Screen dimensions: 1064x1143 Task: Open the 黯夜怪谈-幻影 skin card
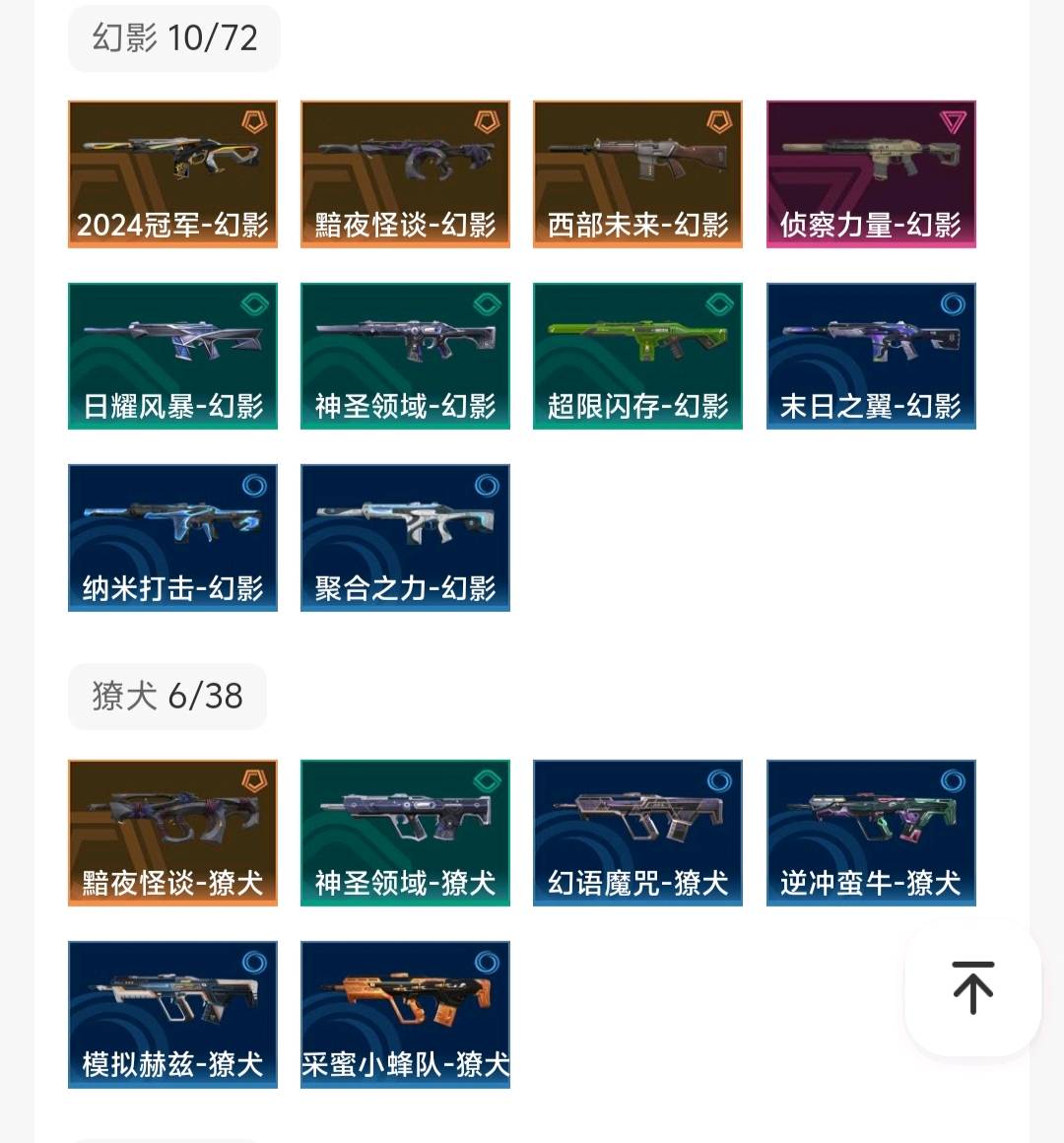point(405,173)
